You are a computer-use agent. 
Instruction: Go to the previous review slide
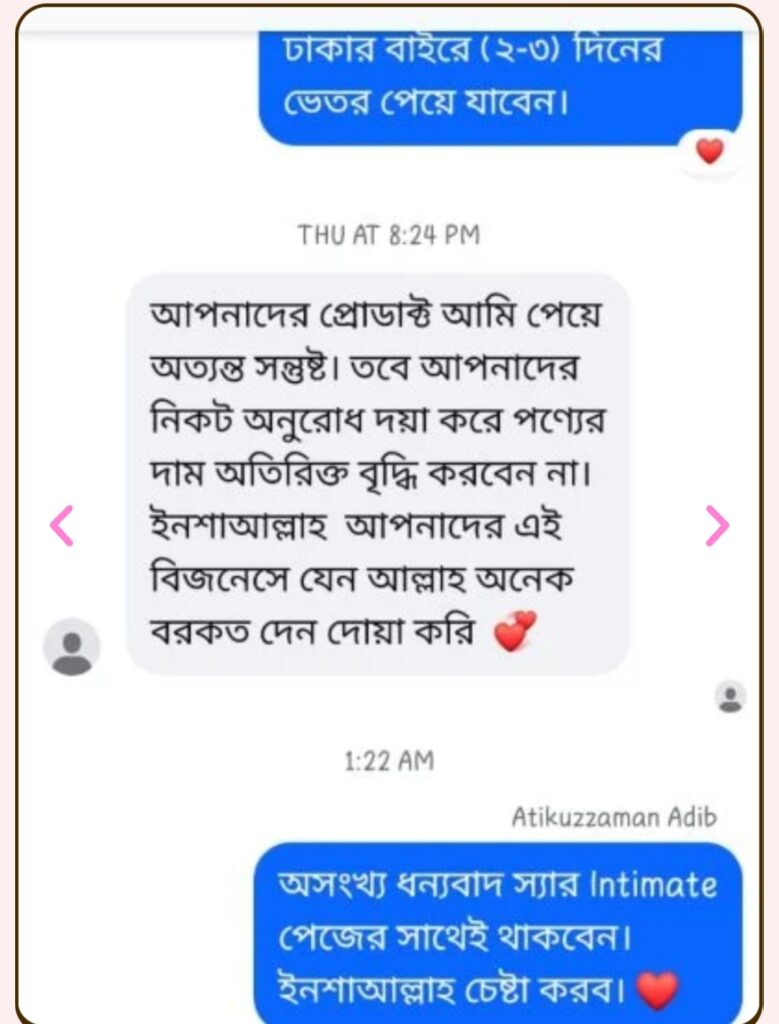click(x=62, y=526)
